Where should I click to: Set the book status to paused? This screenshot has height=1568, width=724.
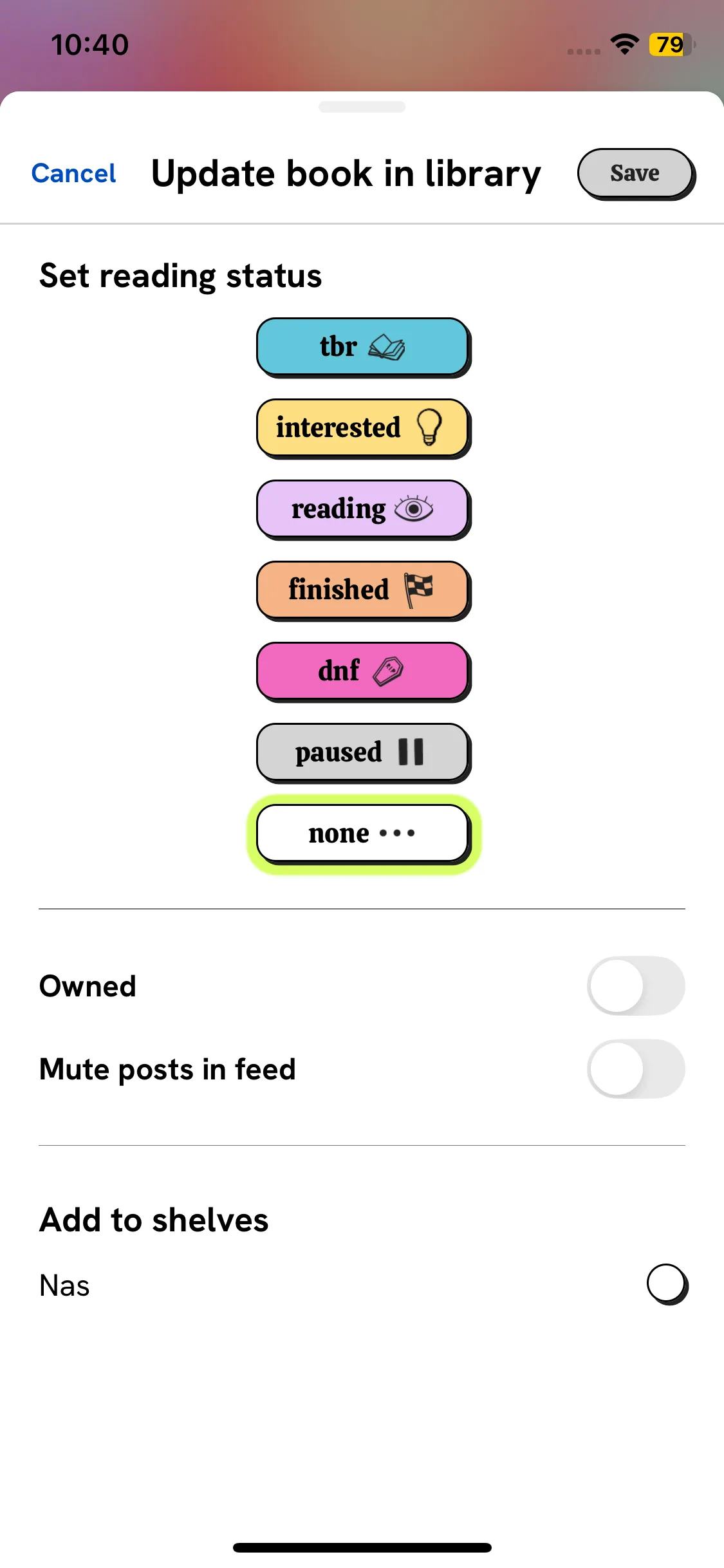click(x=362, y=752)
